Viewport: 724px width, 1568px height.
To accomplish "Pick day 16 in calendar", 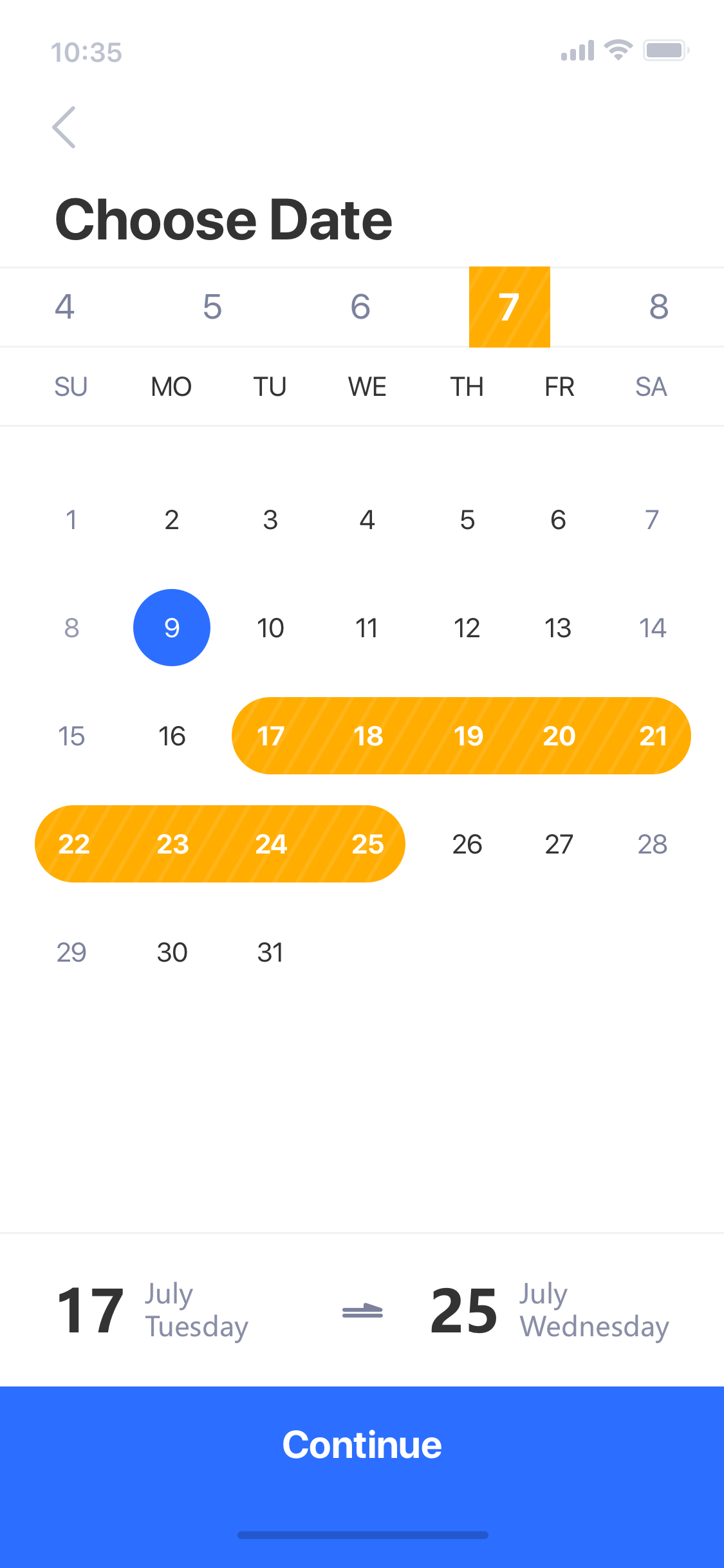I will (x=172, y=736).
